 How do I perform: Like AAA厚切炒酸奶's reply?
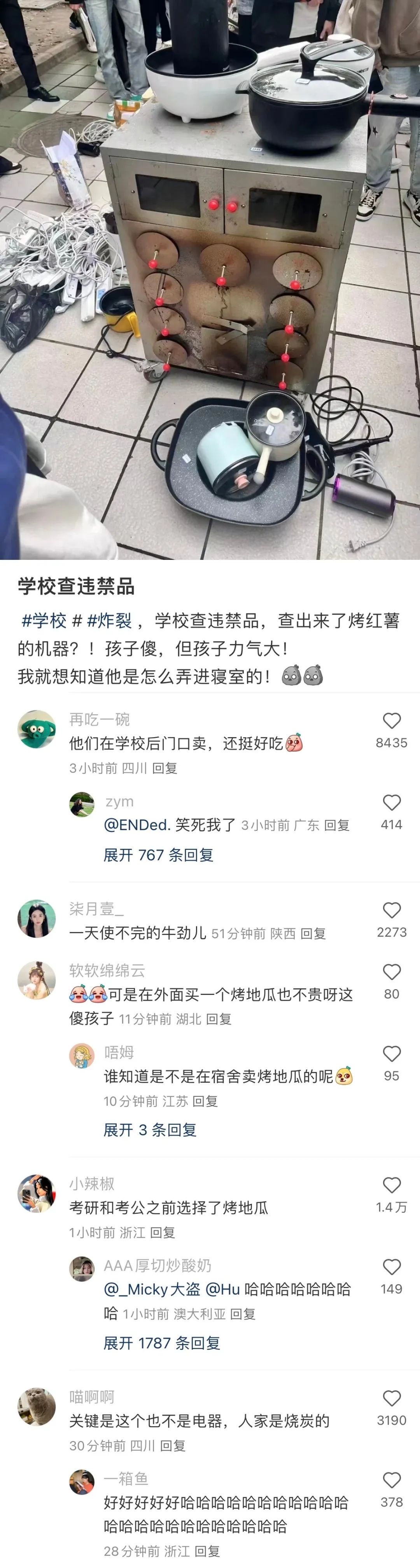point(391,1267)
